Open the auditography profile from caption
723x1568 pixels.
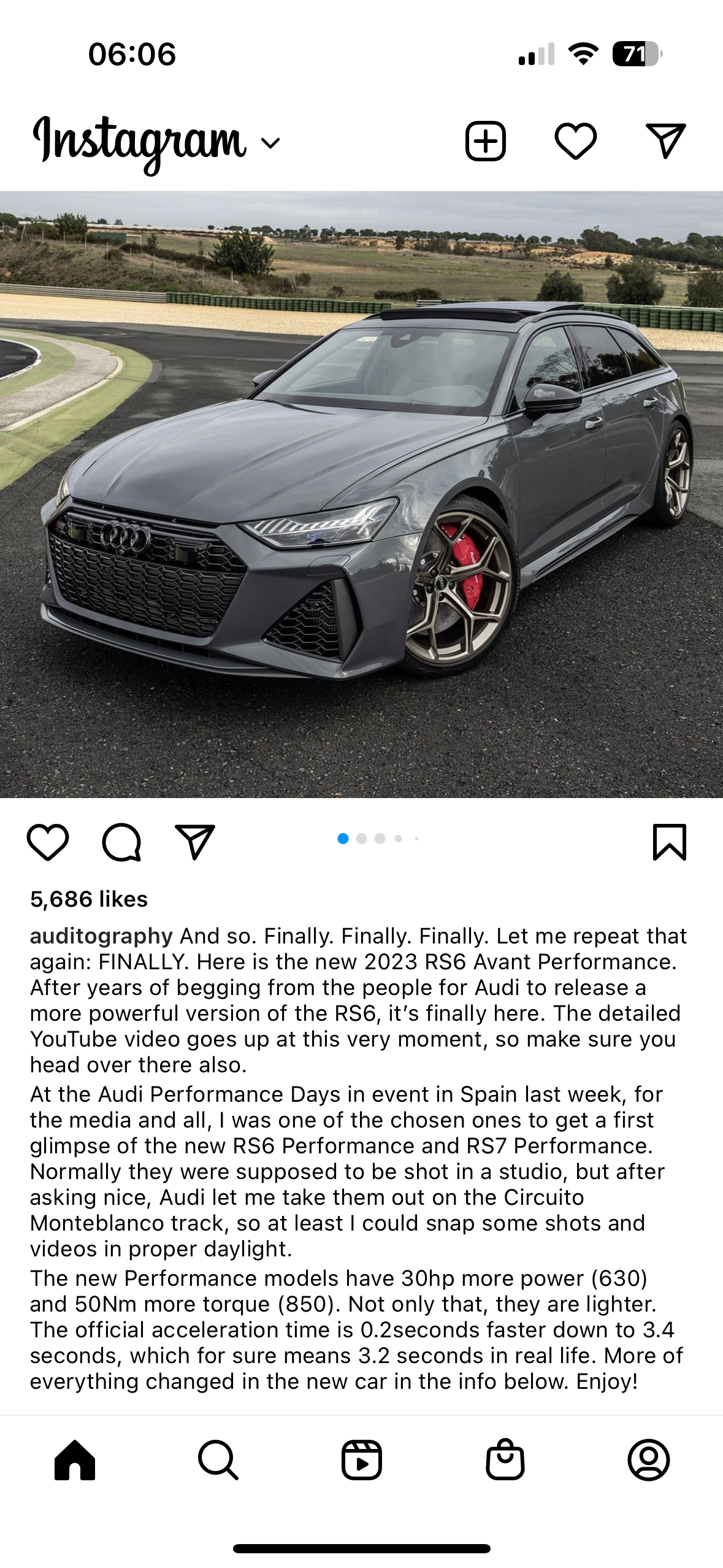click(x=101, y=936)
